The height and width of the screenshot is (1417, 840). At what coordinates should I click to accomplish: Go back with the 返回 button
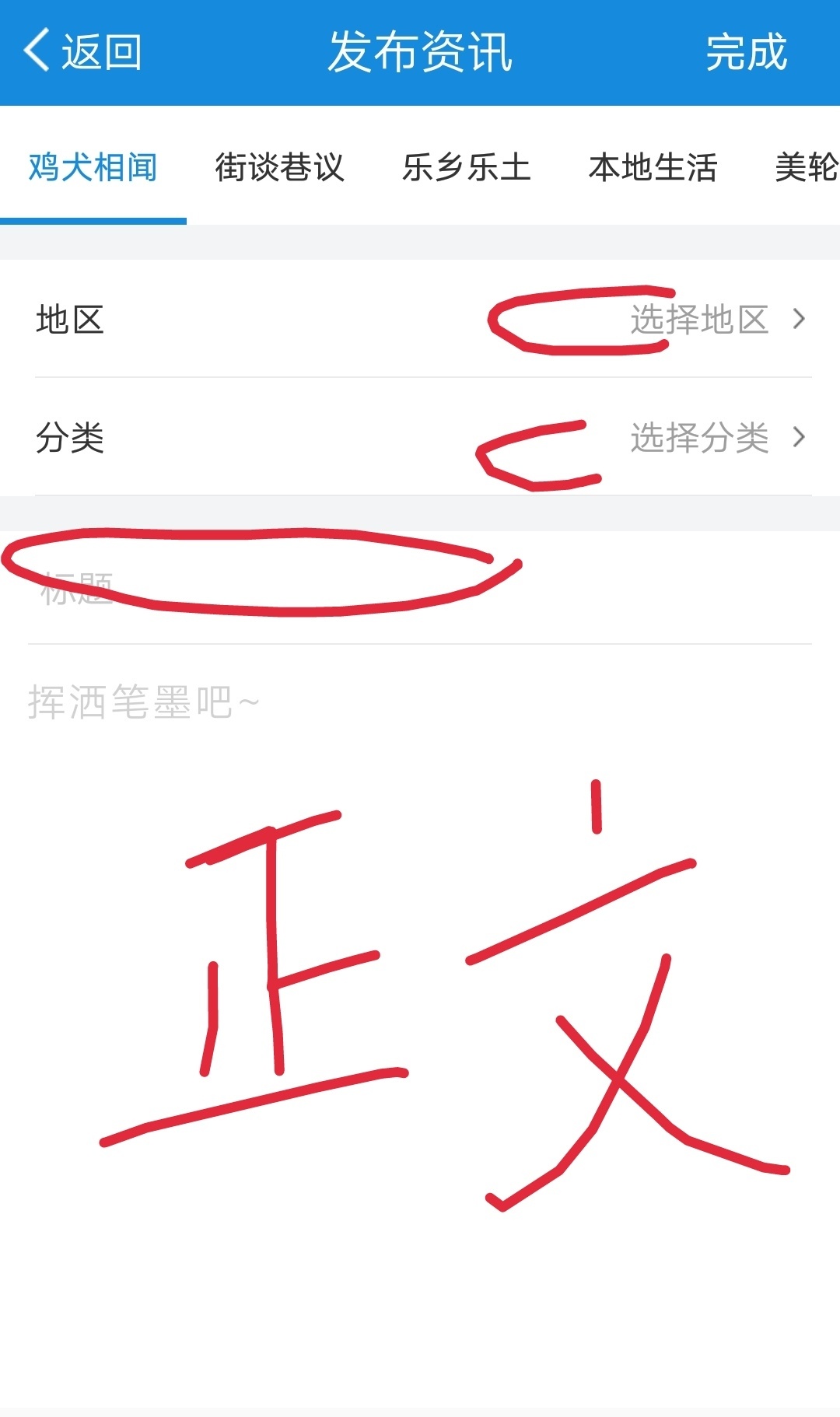(x=82, y=52)
